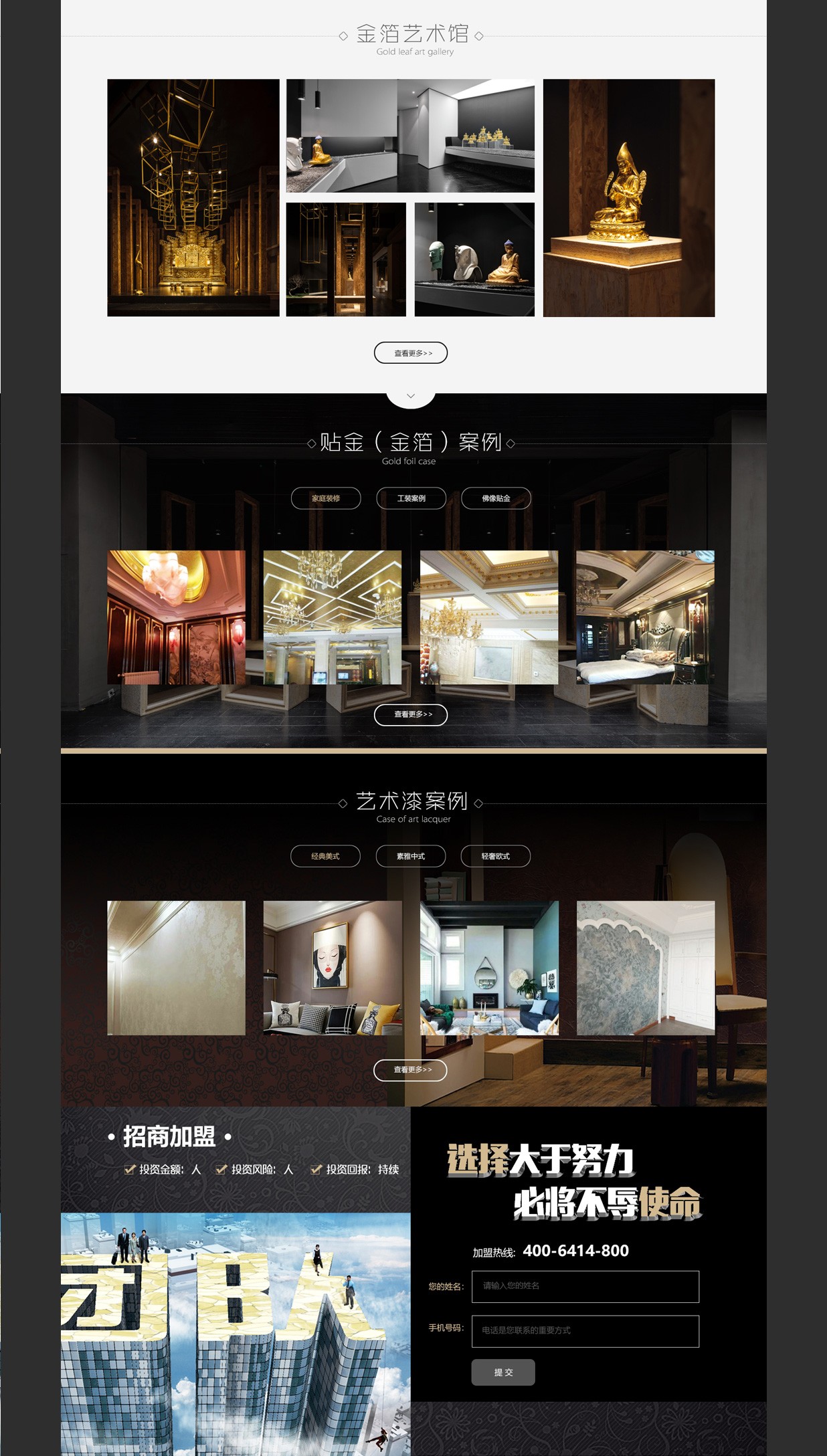Select the 经典美式 filter
827x1456 pixels.
[x=325, y=856]
